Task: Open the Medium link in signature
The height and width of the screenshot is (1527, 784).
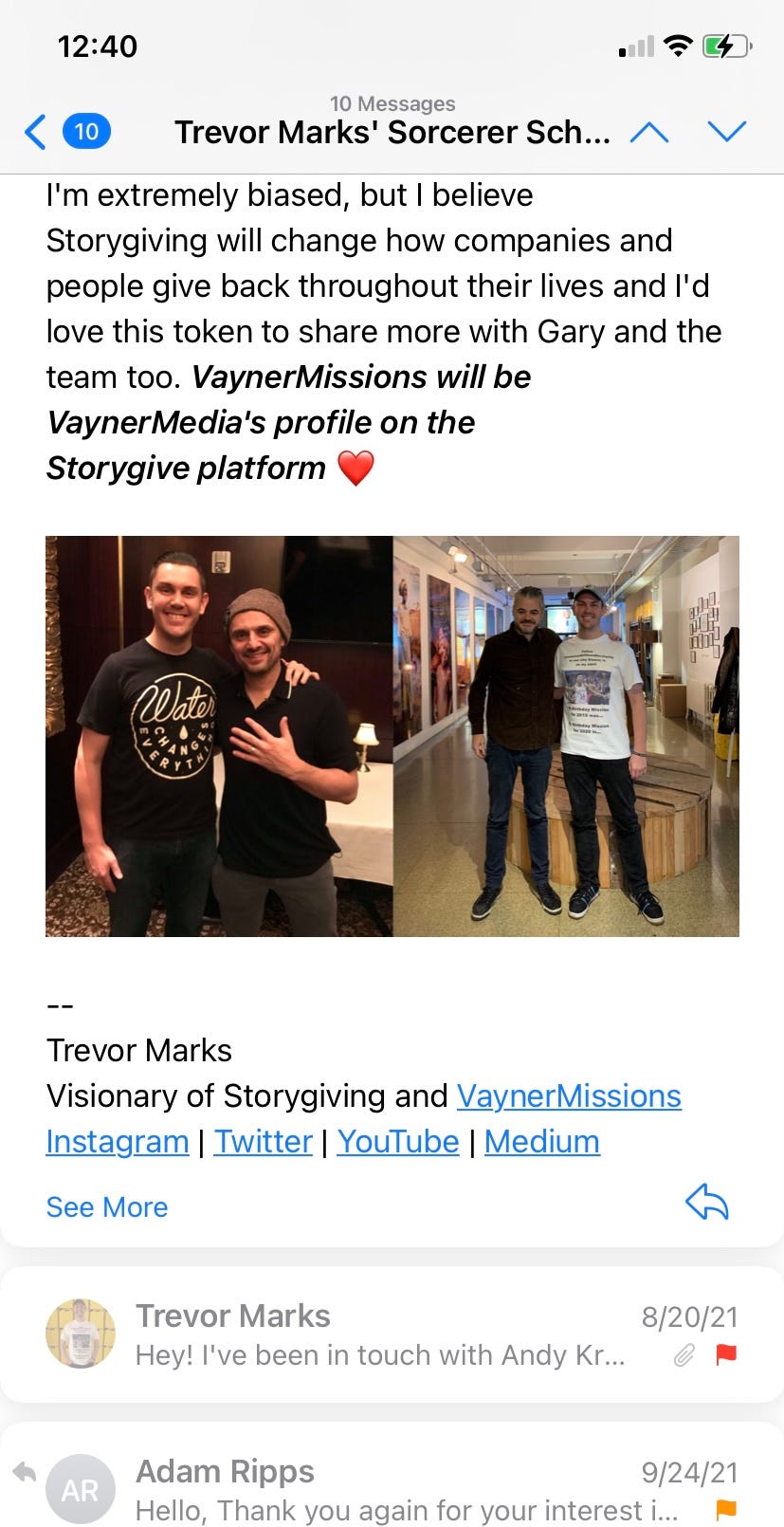Action: (x=541, y=1141)
